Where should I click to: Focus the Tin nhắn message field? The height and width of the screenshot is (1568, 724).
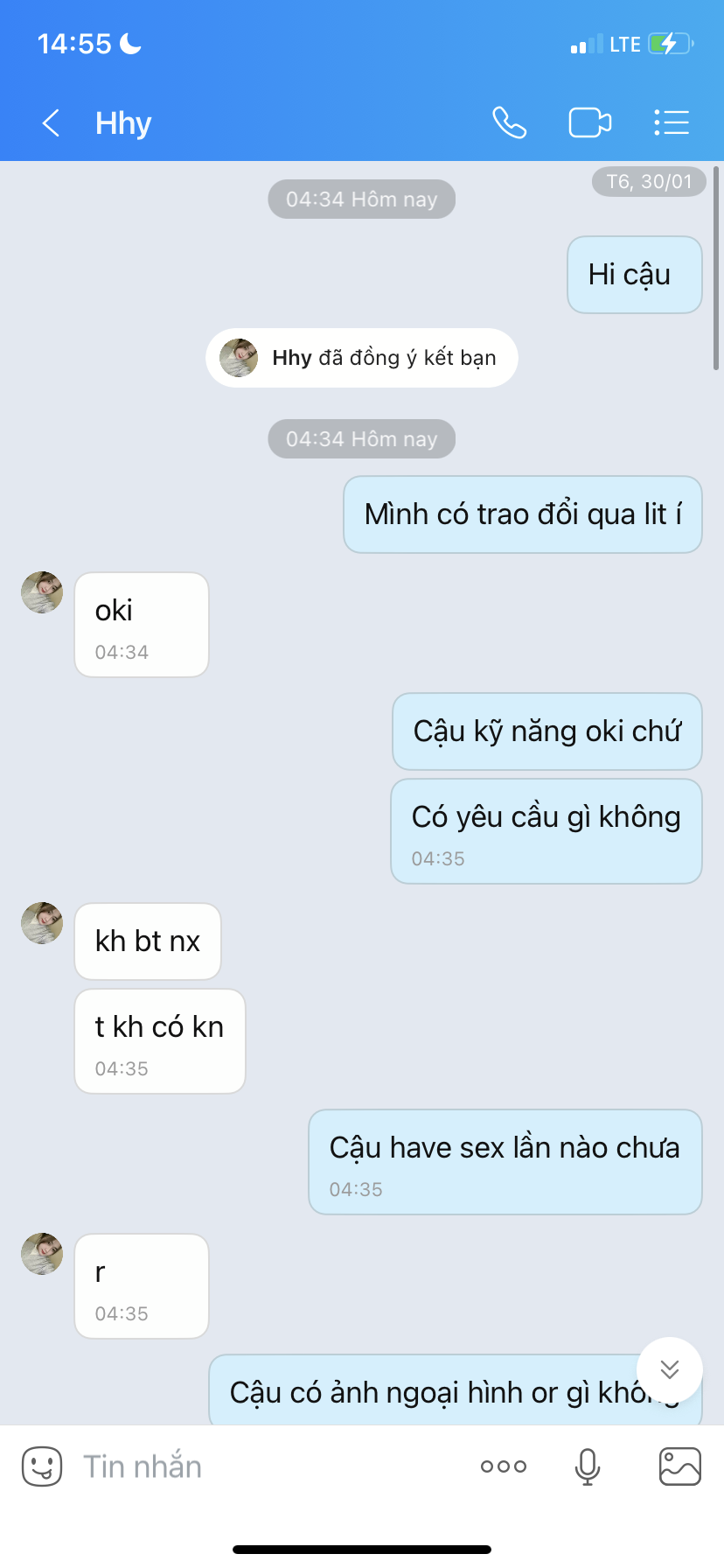tap(262, 1466)
